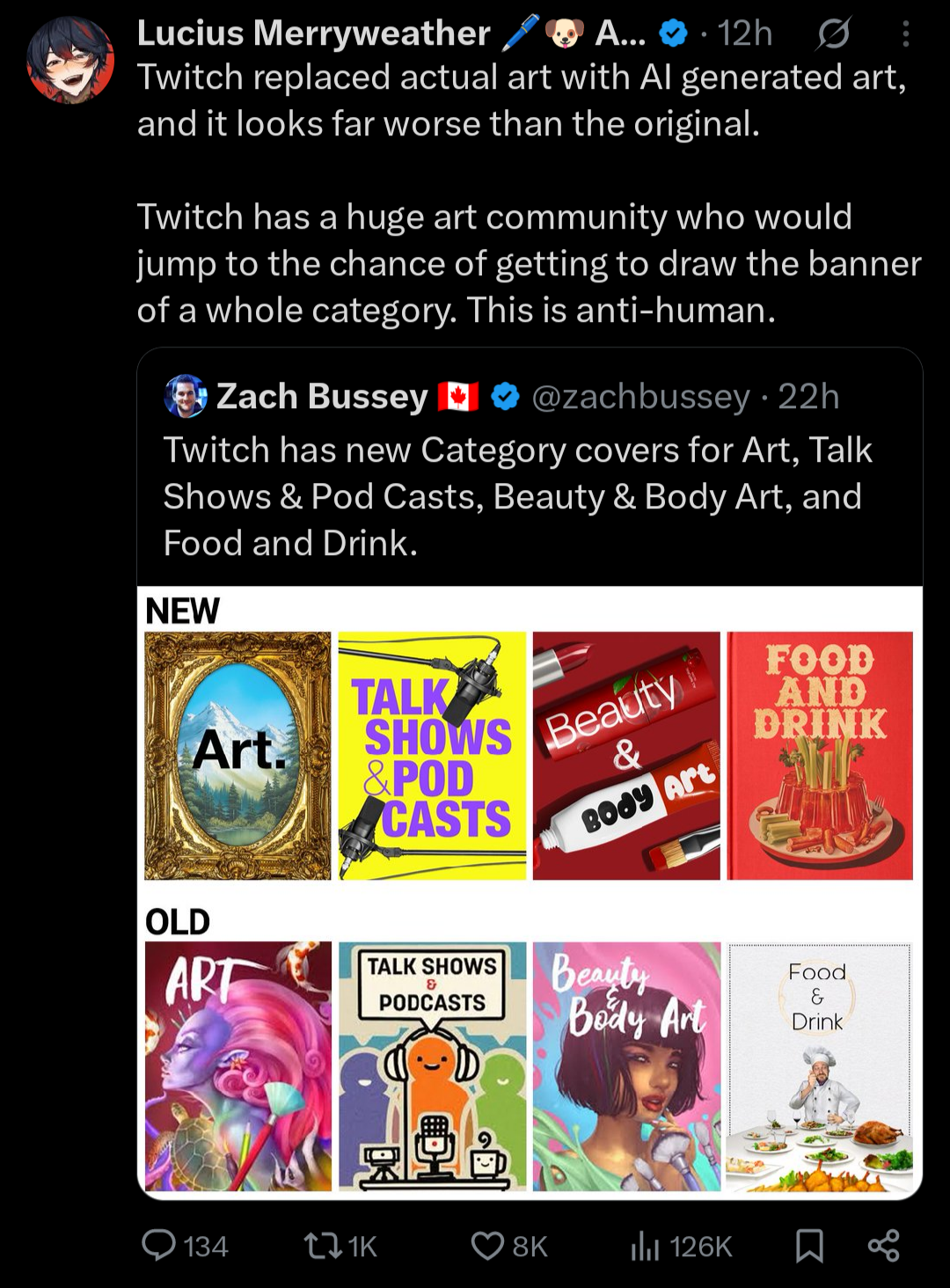This screenshot has width=950, height=1288.
Task: Visit Lucius Merryweather's profile via the name
Action: (x=313, y=33)
